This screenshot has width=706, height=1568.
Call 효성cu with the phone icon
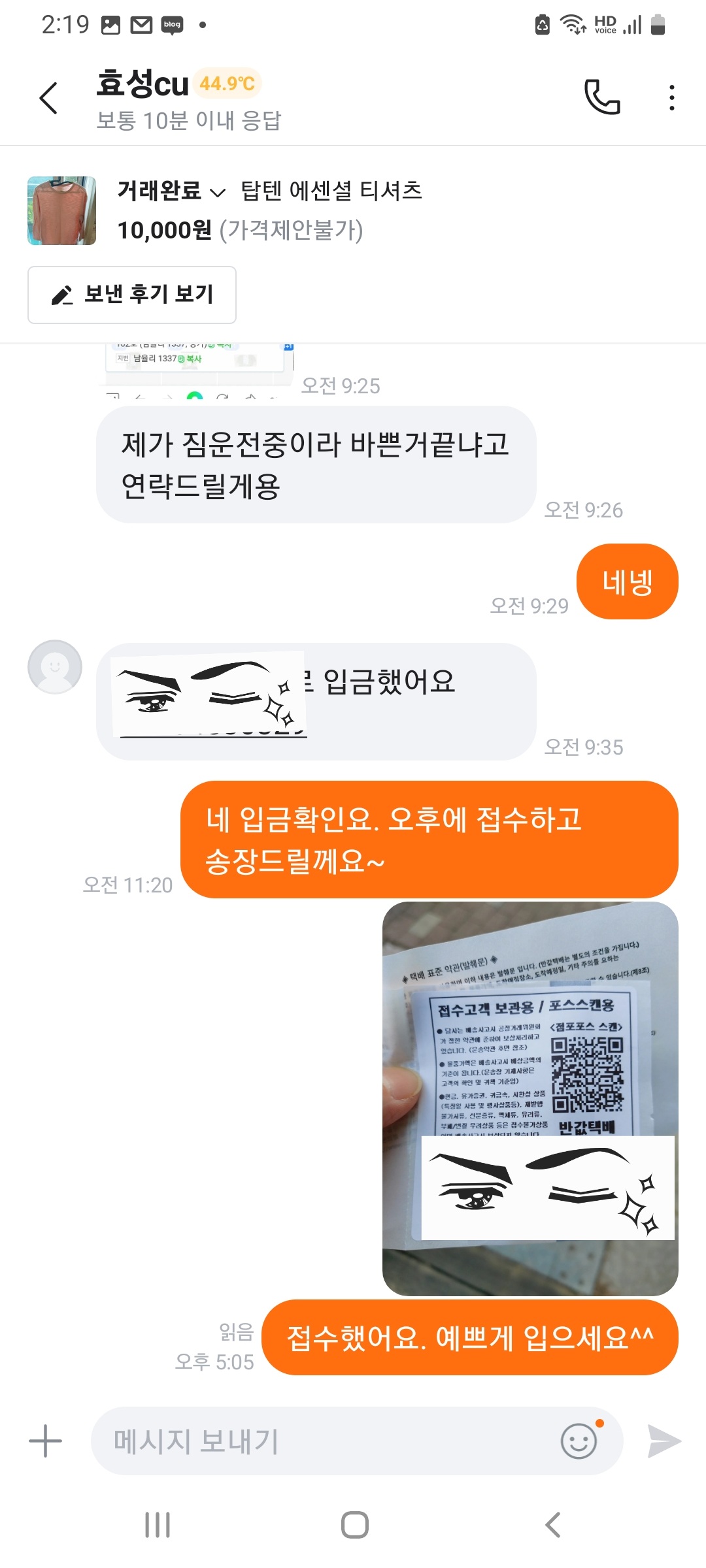click(601, 97)
